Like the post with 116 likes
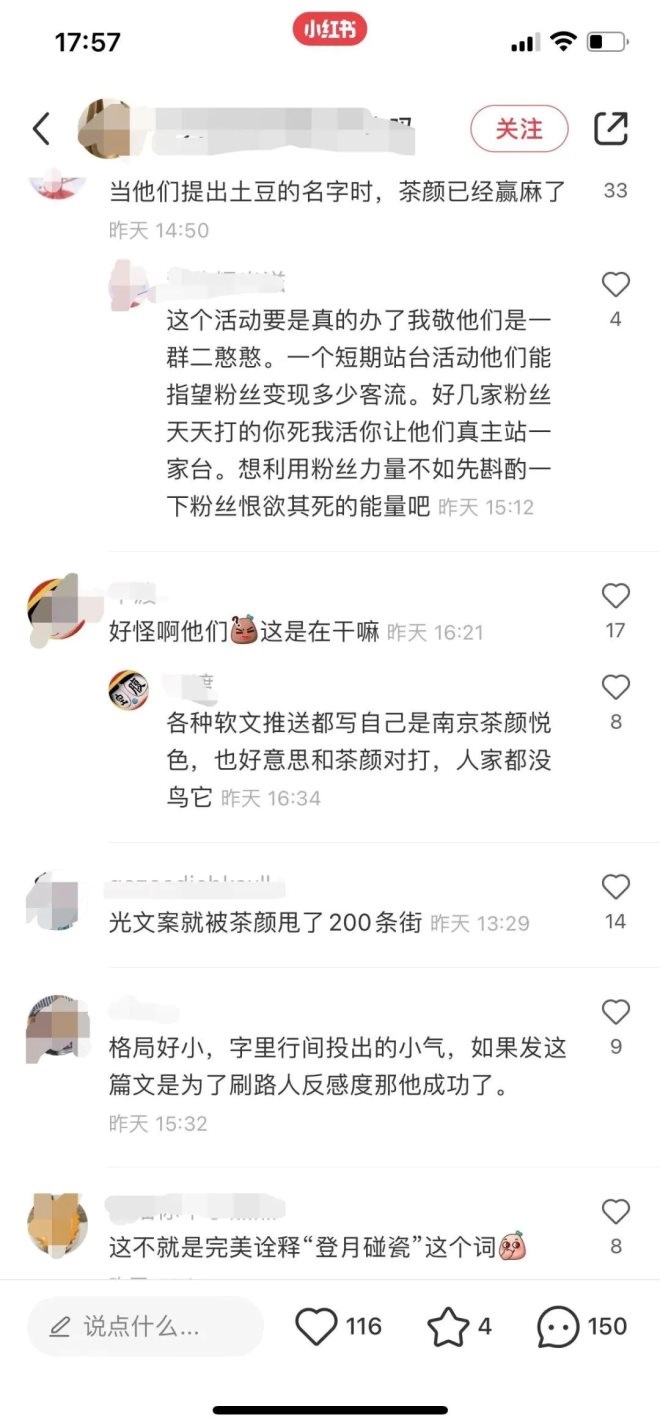Screen dimensions: 660x1428 [x=317, y=1327]
